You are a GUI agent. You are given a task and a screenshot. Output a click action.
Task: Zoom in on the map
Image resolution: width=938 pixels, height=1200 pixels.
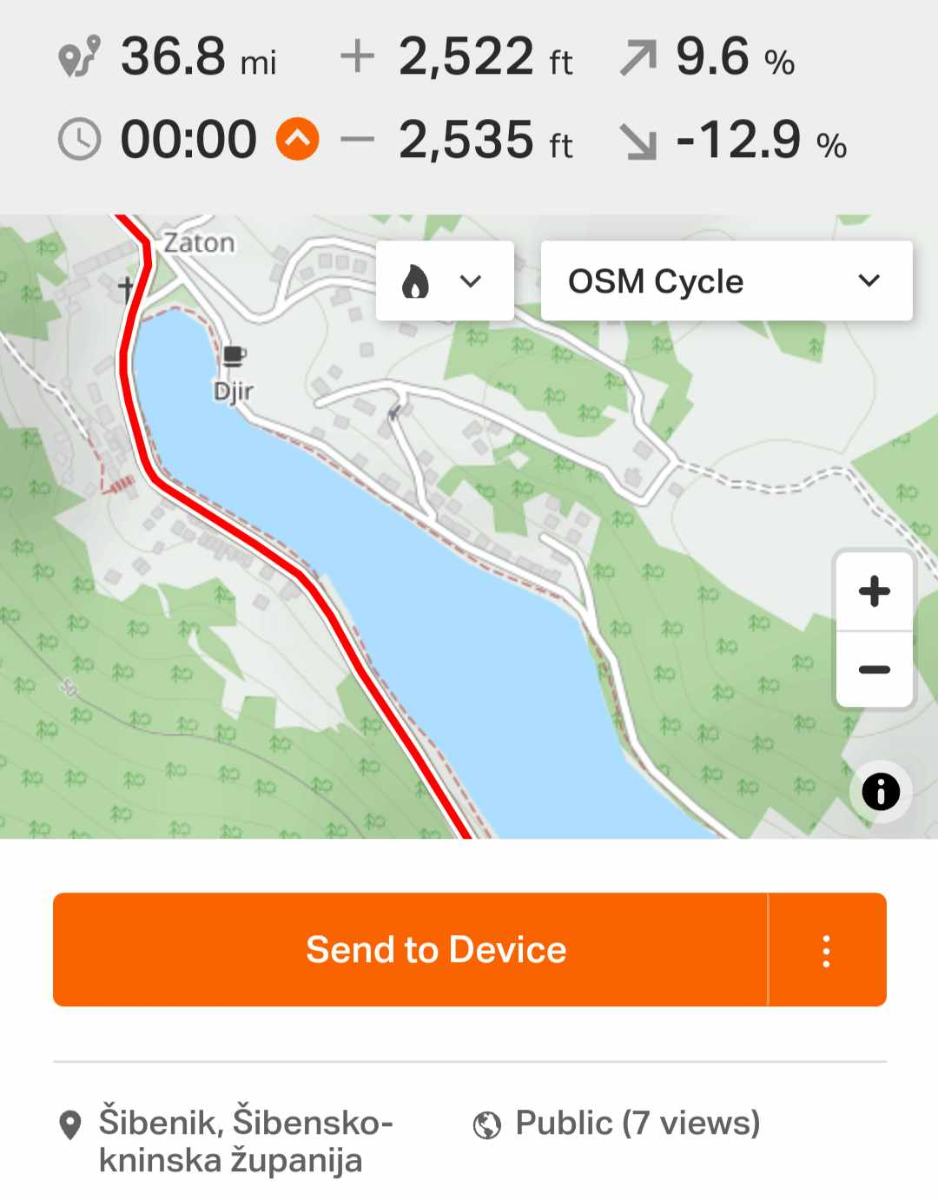point(874,592)
